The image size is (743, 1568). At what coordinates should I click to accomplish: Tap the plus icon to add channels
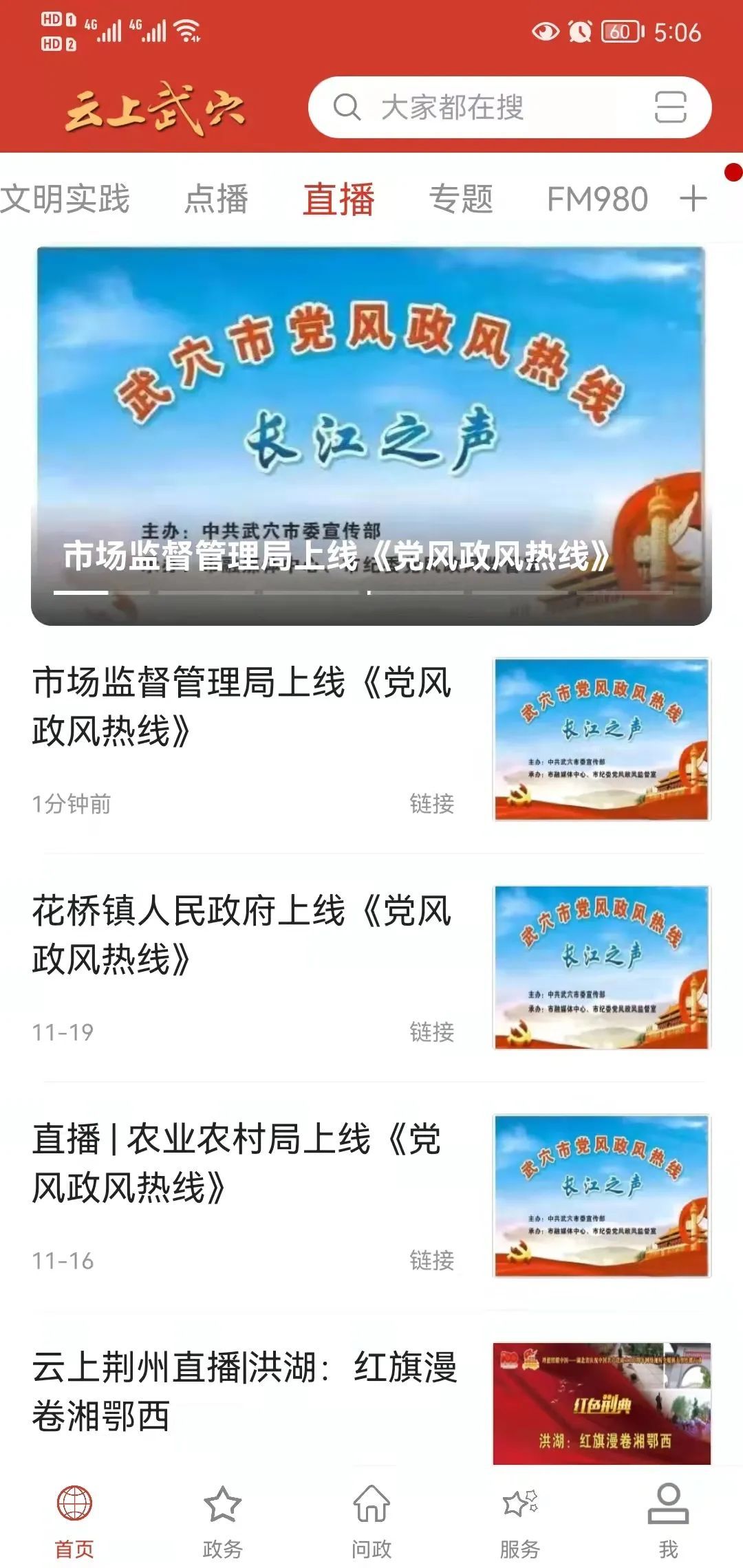coord(693,199)
